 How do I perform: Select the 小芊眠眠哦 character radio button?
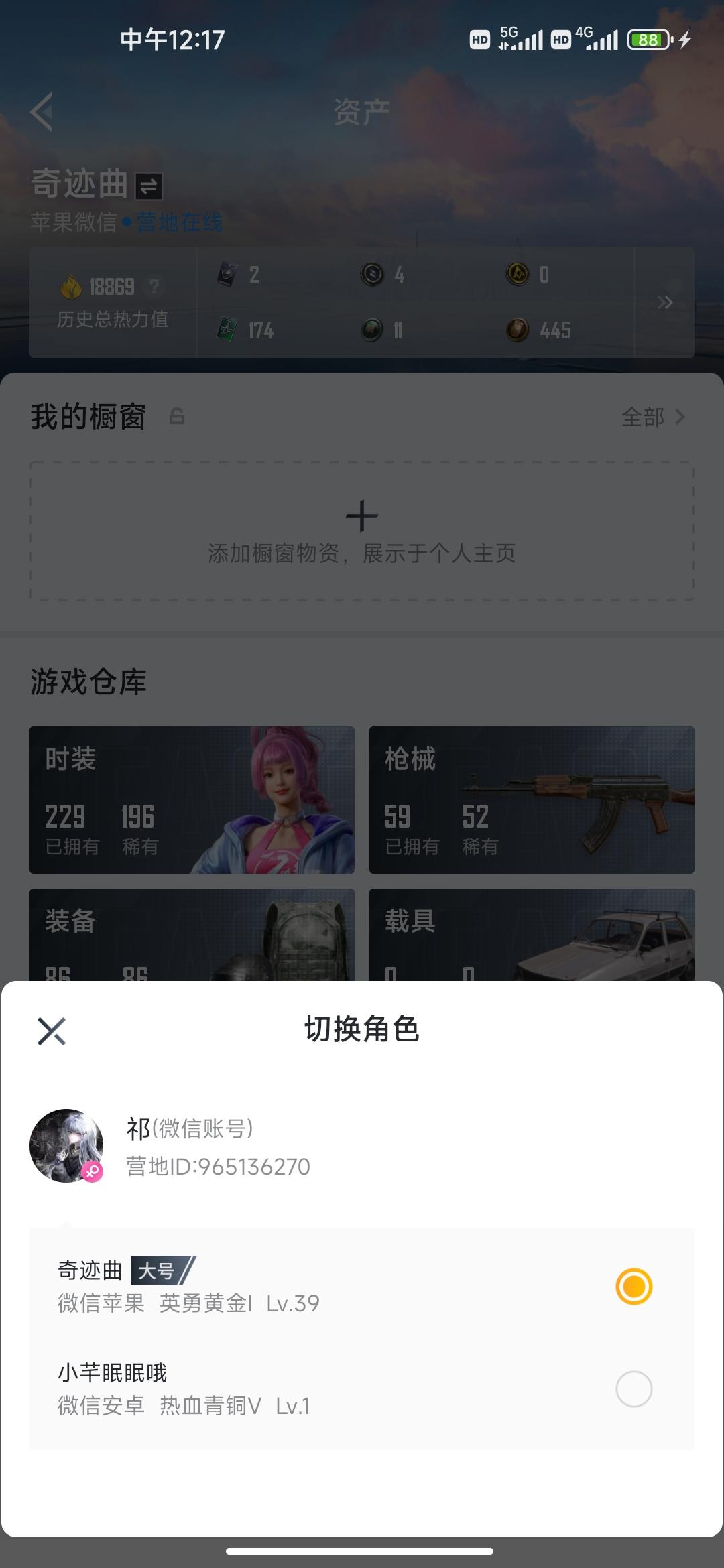click(633, 1390)
